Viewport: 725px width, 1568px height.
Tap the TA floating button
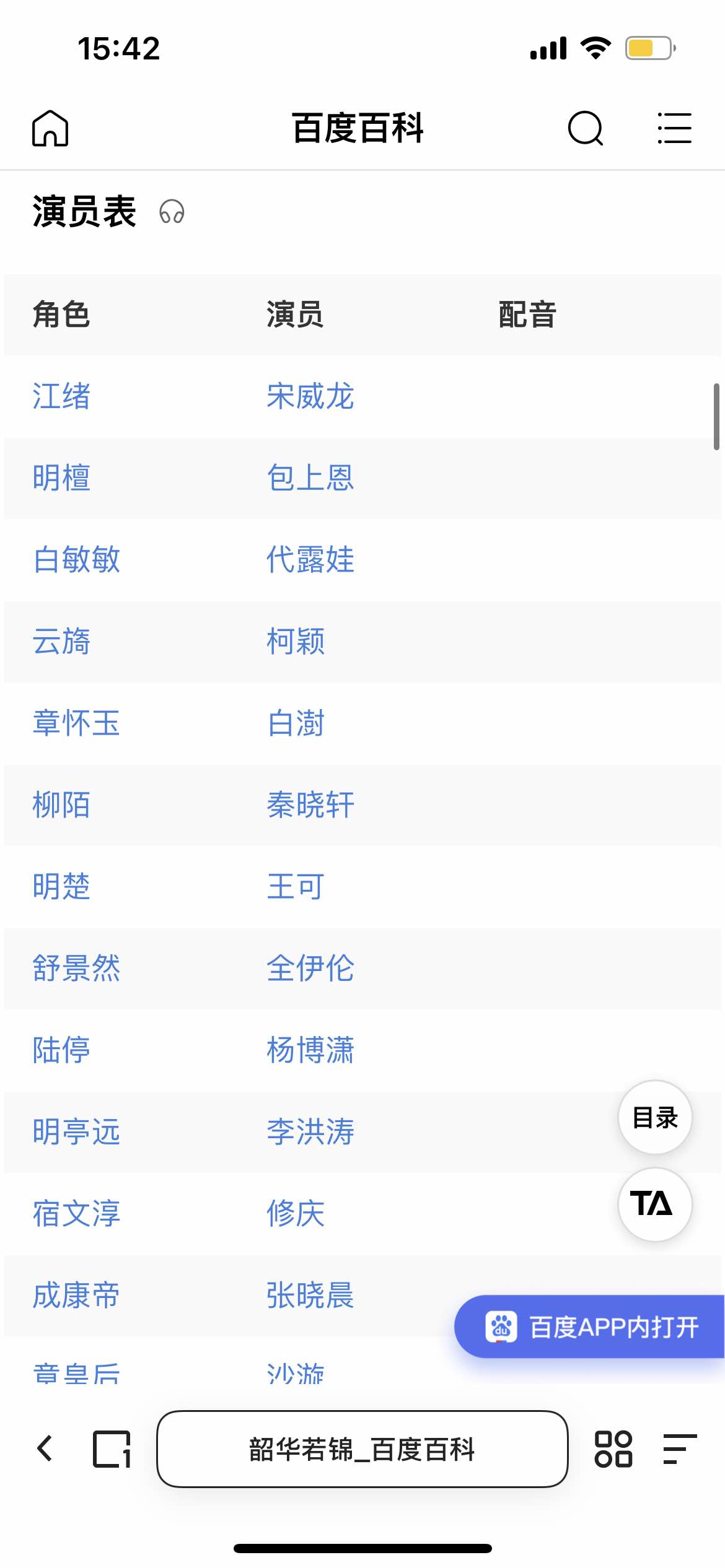coord(655,1204)
